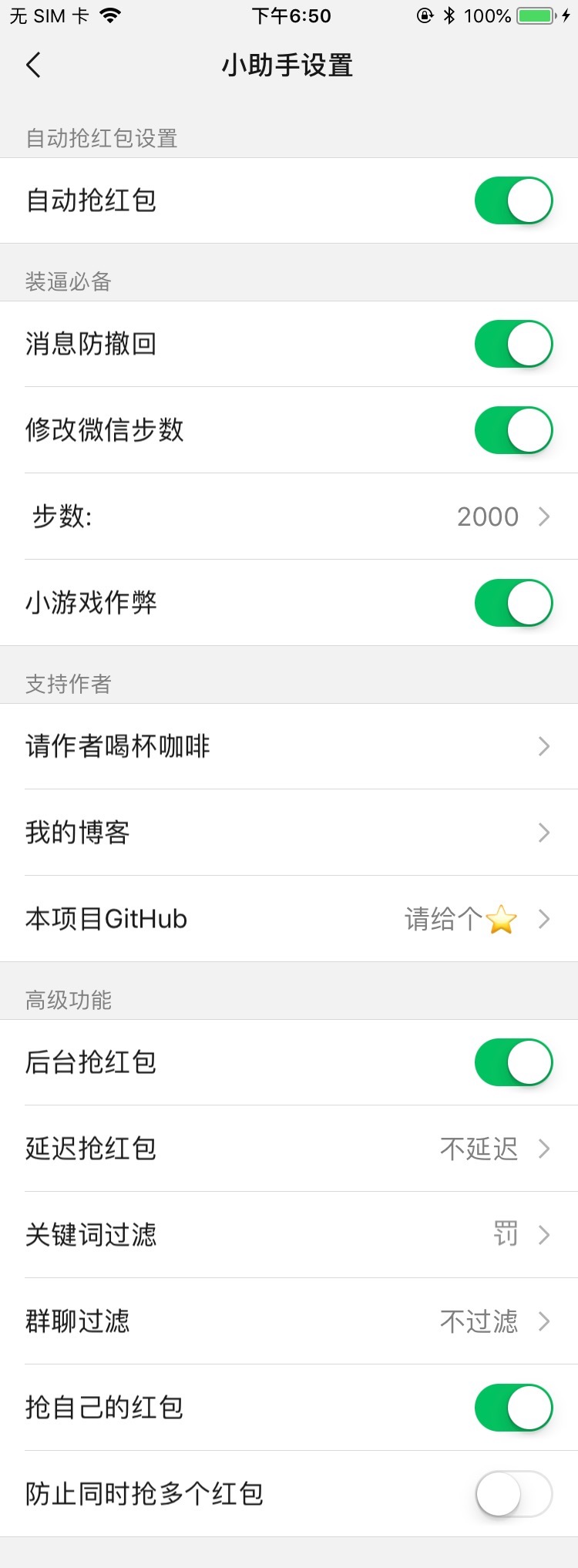Turn off the 自动抢红包 switch

tap(513, 200)
